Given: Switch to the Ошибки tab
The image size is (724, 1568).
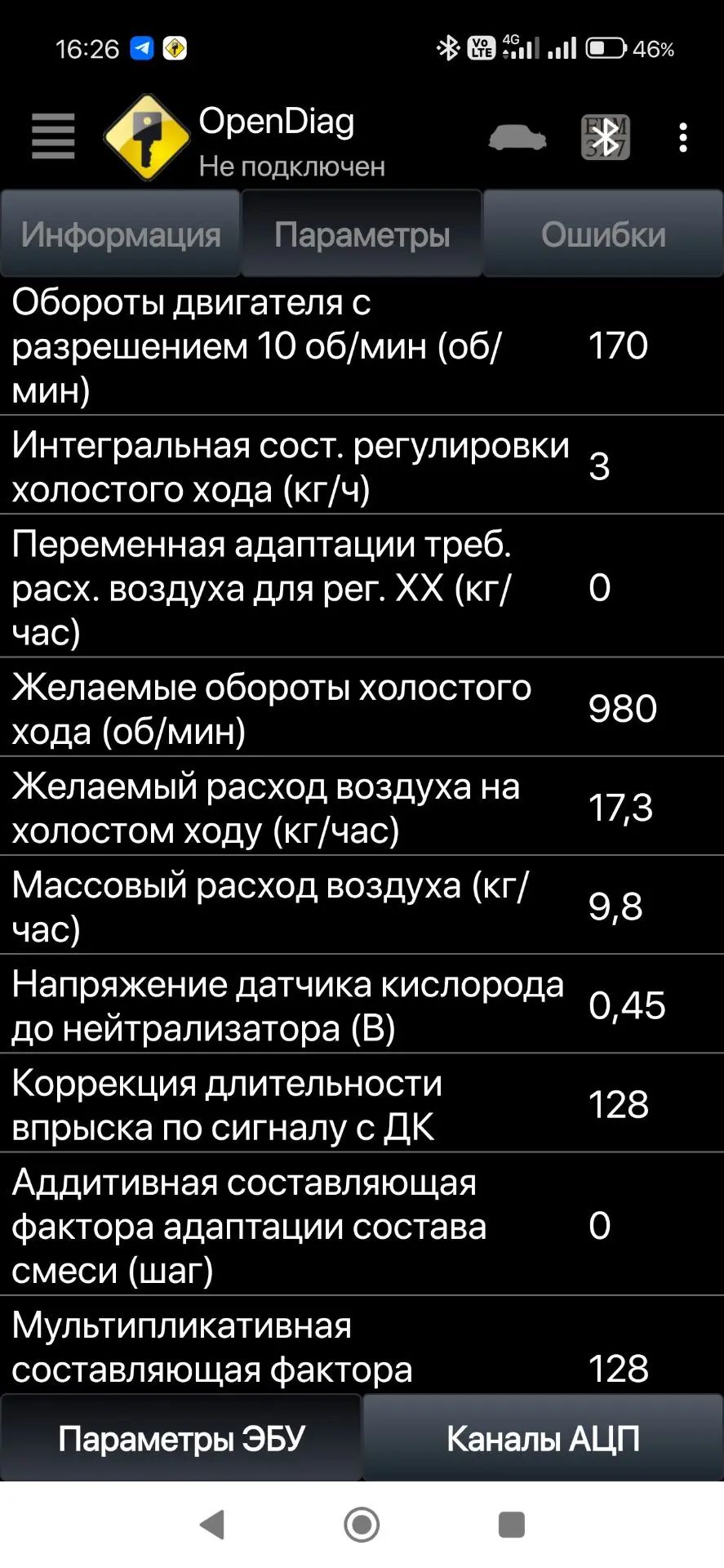Looking at the screenshot, I should (x=603, y=234).
